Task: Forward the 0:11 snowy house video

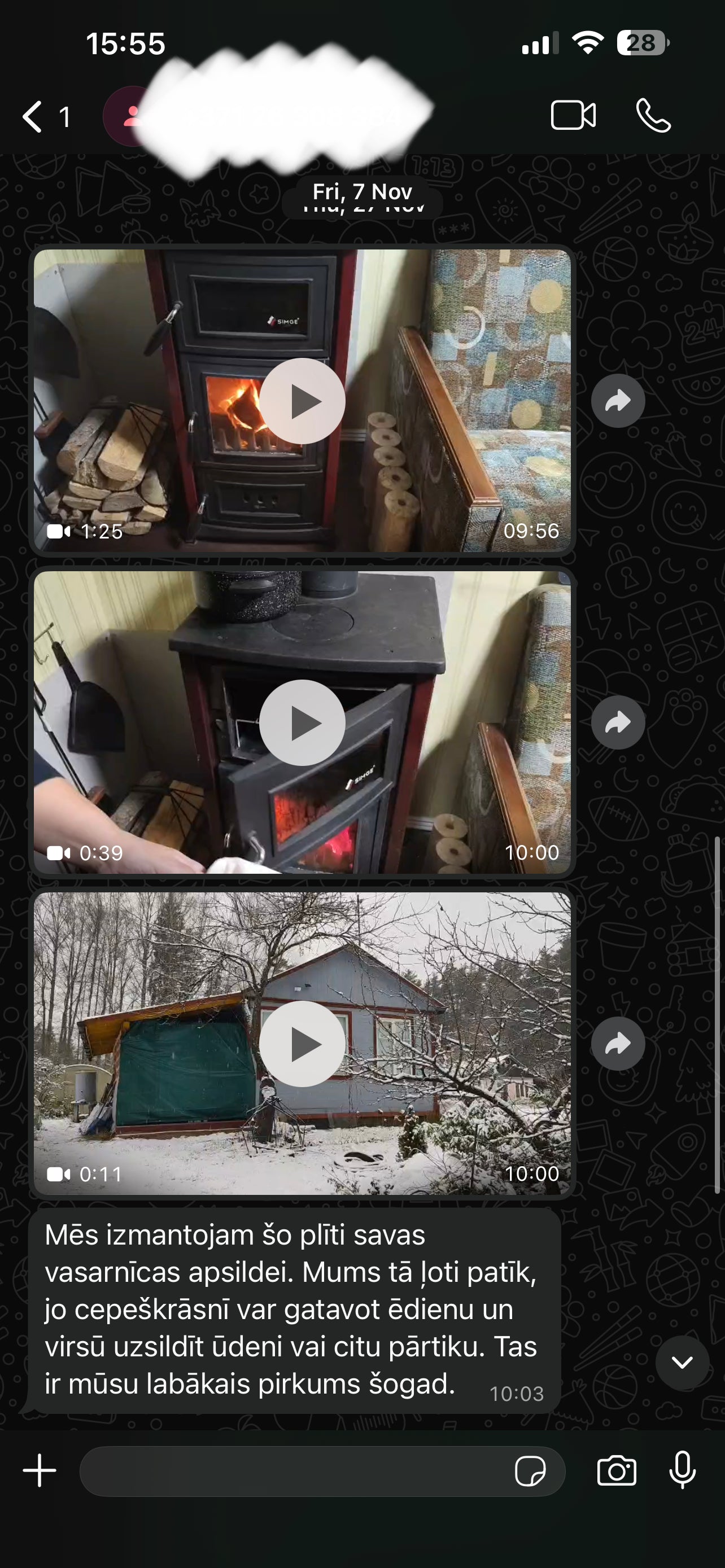Action: point(618,1044)
